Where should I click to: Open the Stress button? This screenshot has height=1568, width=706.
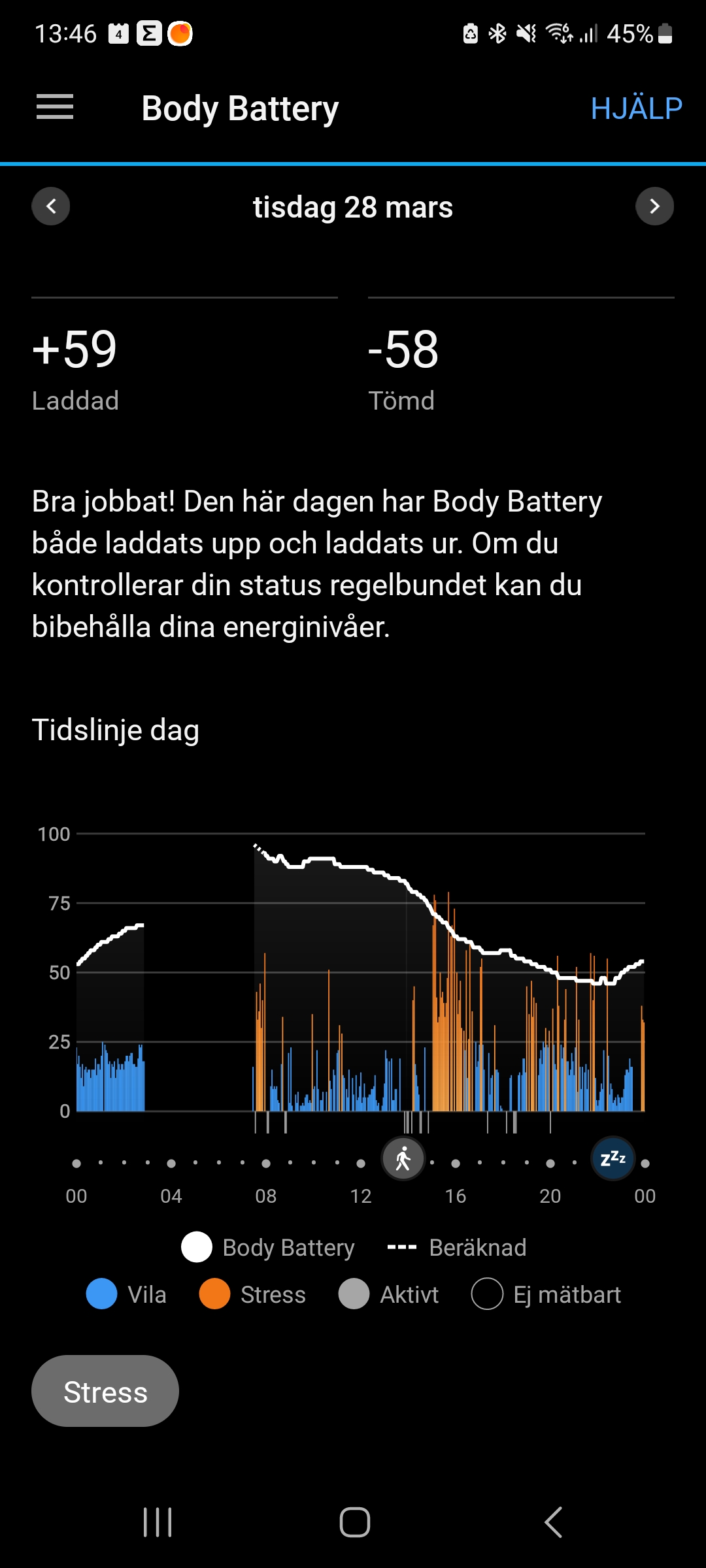(x=105, y=1392)
